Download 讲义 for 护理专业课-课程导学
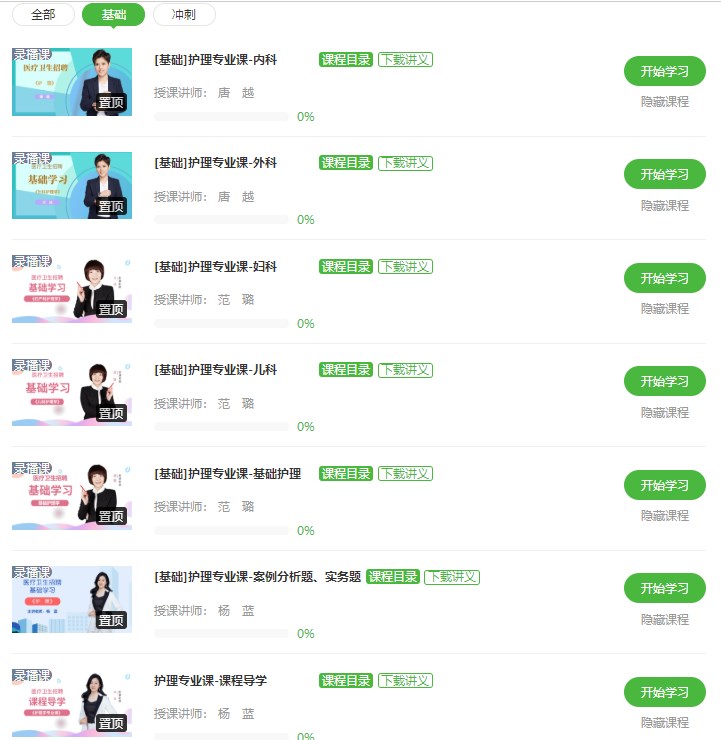The width and height of the screenshot is (721, 740). click(x=405, y=681)
